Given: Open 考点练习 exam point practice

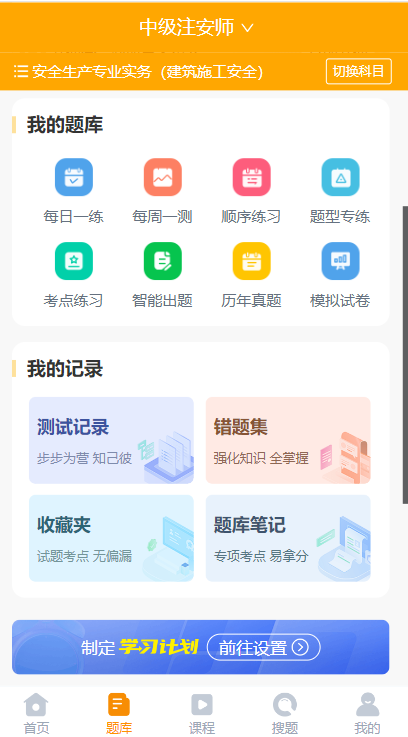Looking at the screenshot, I should pos(73,275).
